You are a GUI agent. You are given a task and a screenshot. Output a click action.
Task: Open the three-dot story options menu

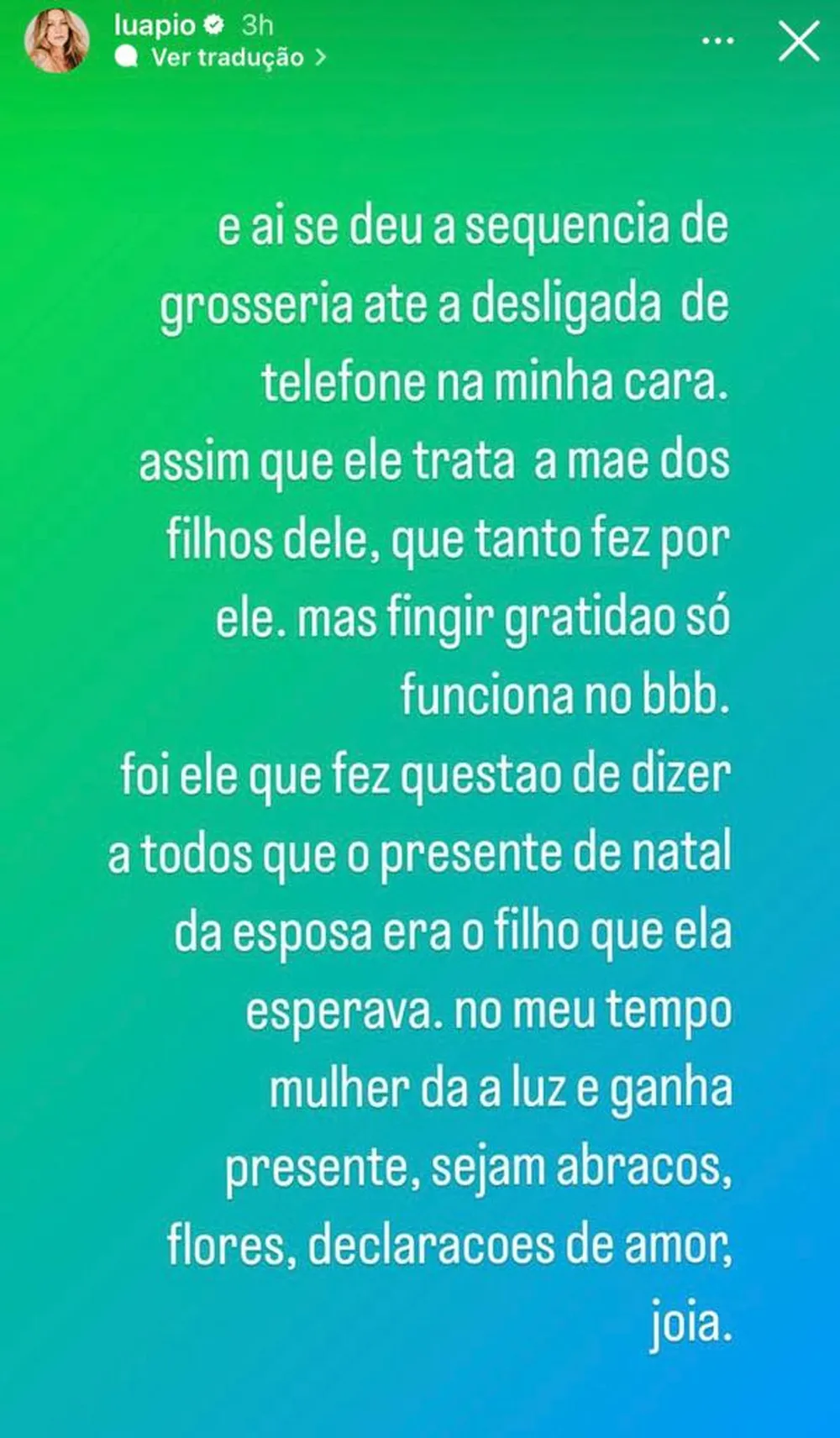(x=717, y=40)
